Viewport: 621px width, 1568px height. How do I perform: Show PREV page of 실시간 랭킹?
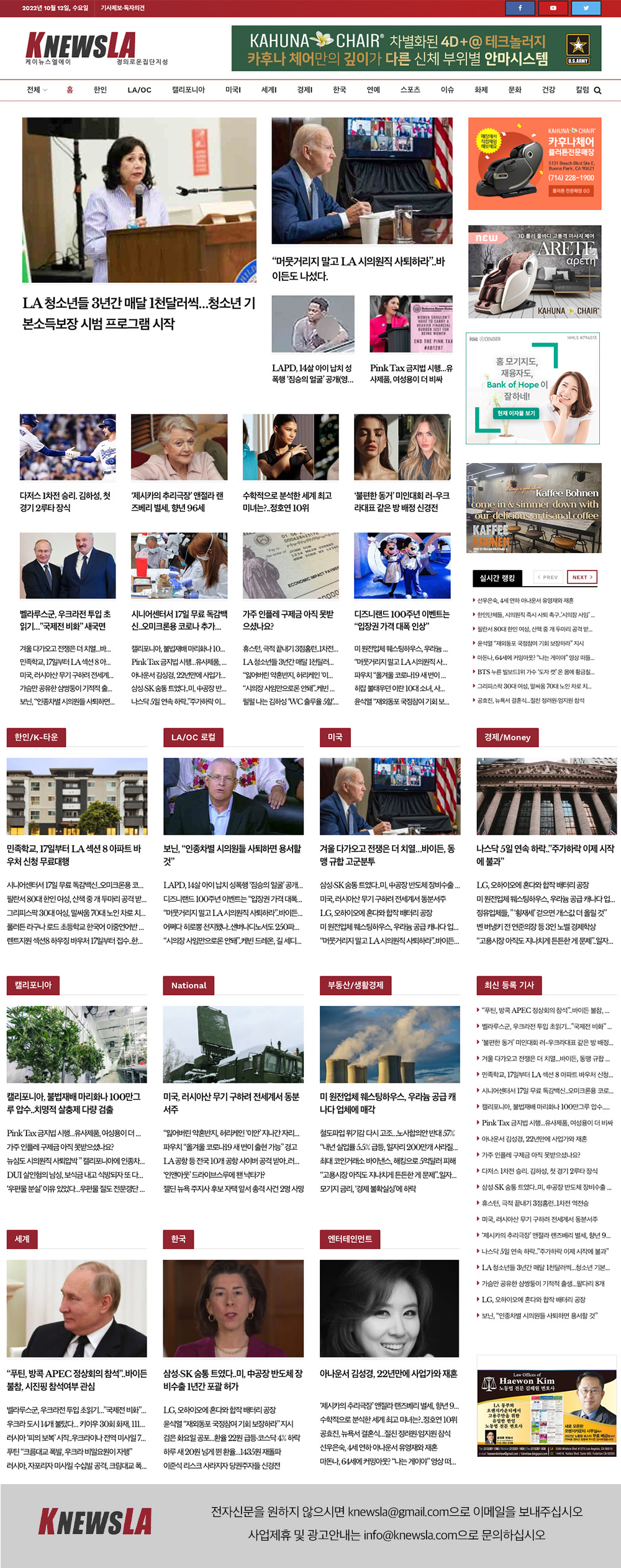click(548, 577)
